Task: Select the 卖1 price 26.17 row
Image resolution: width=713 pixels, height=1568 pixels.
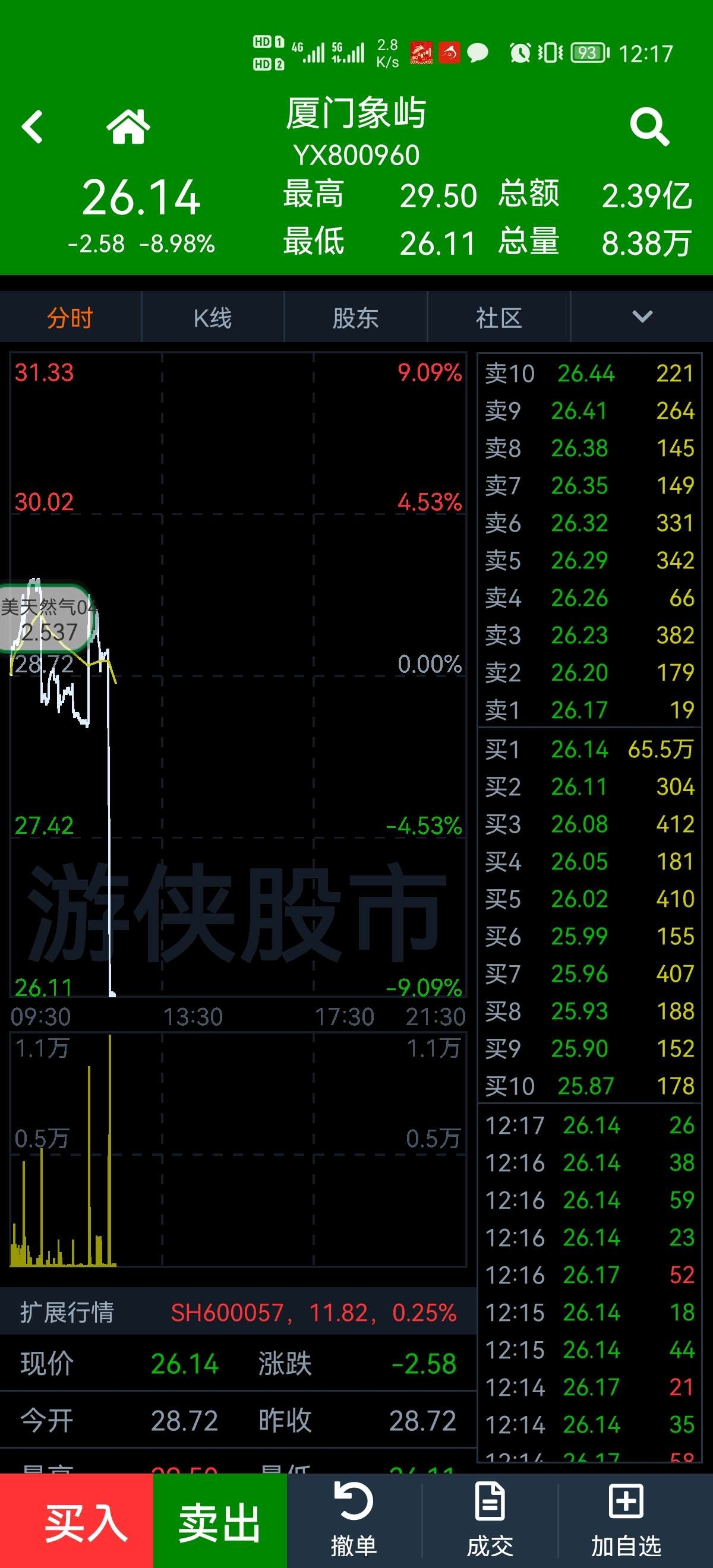Action: click(589, 710)
